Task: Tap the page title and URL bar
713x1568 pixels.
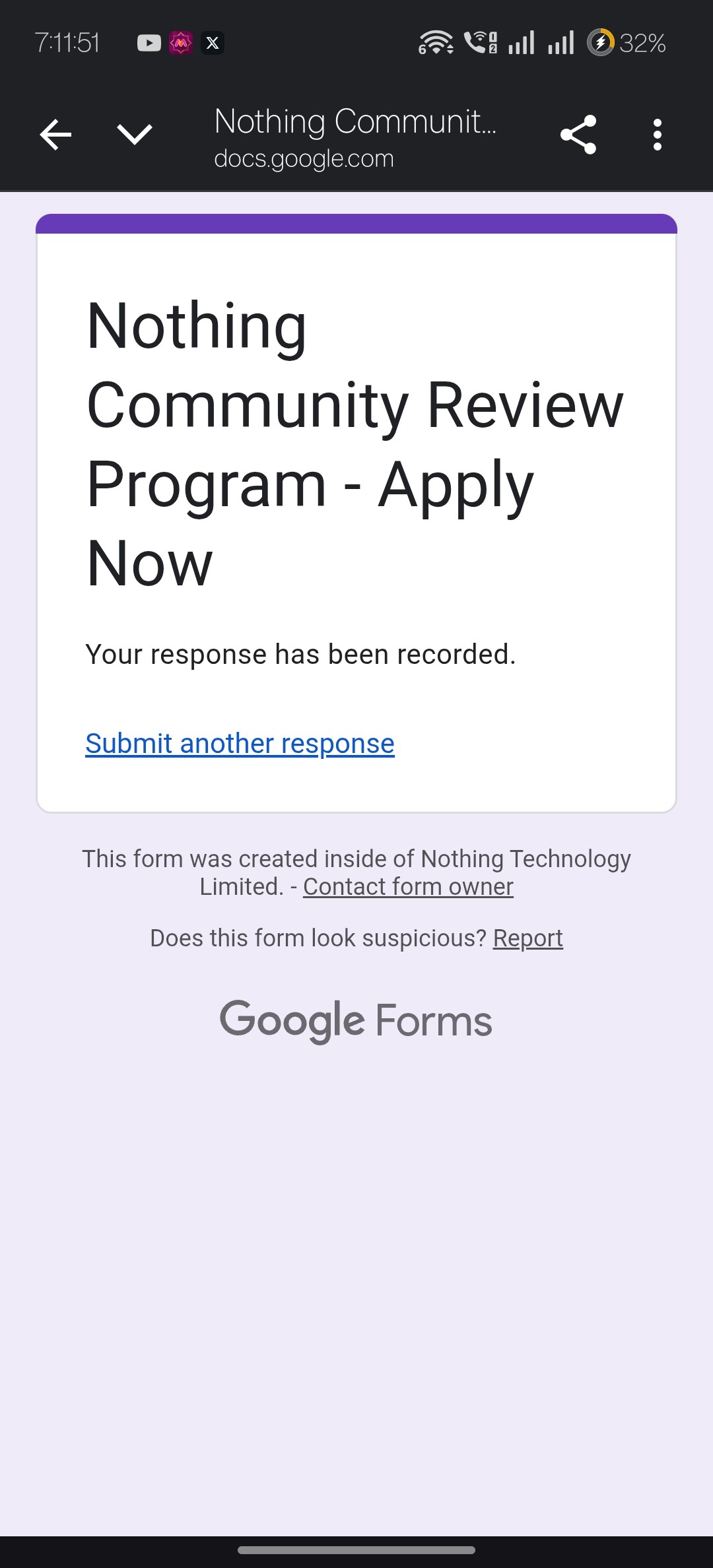Action: [x=355, y=137]
